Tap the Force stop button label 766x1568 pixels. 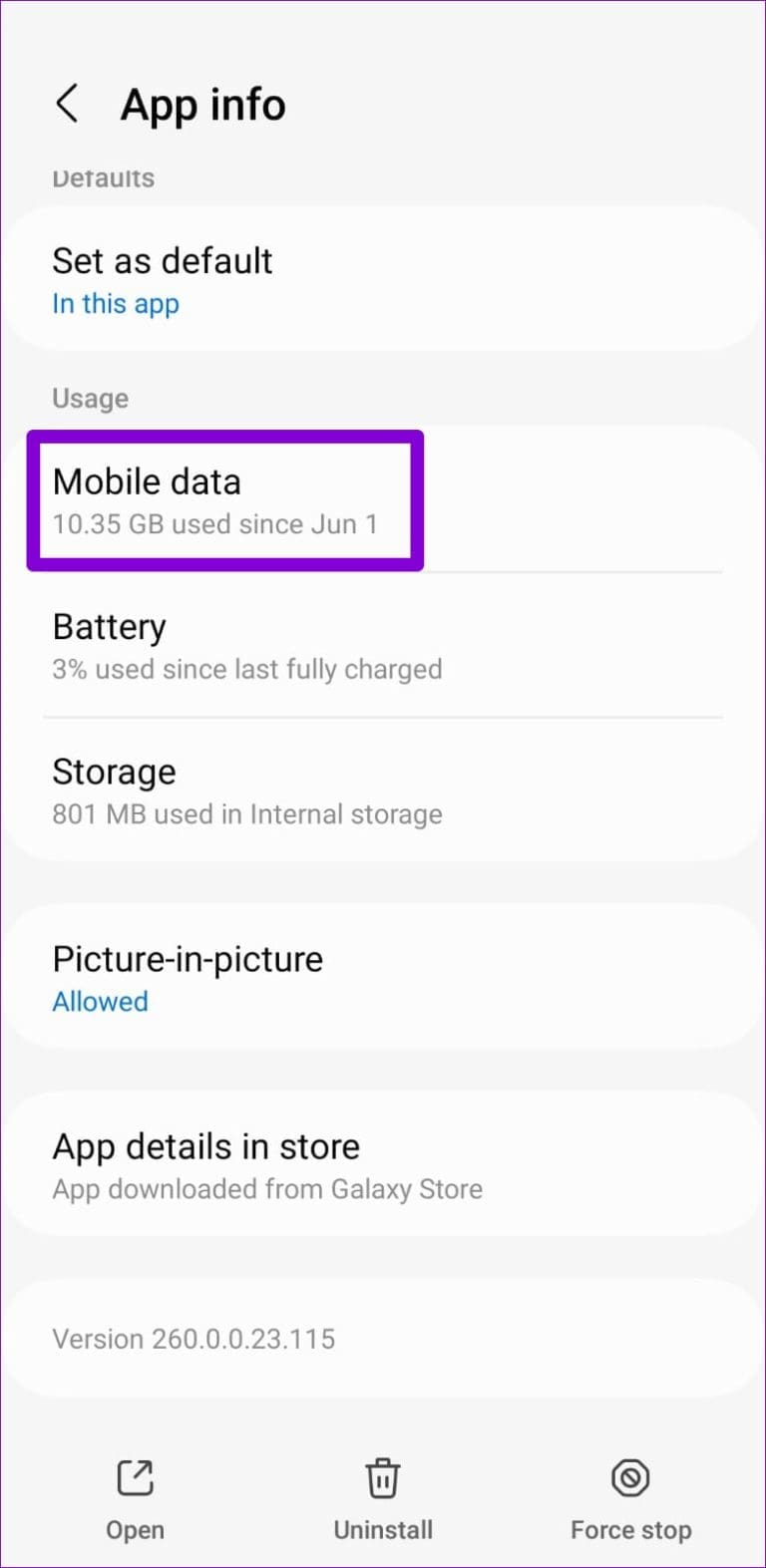pyautogui.click(x=630, y=1530)
